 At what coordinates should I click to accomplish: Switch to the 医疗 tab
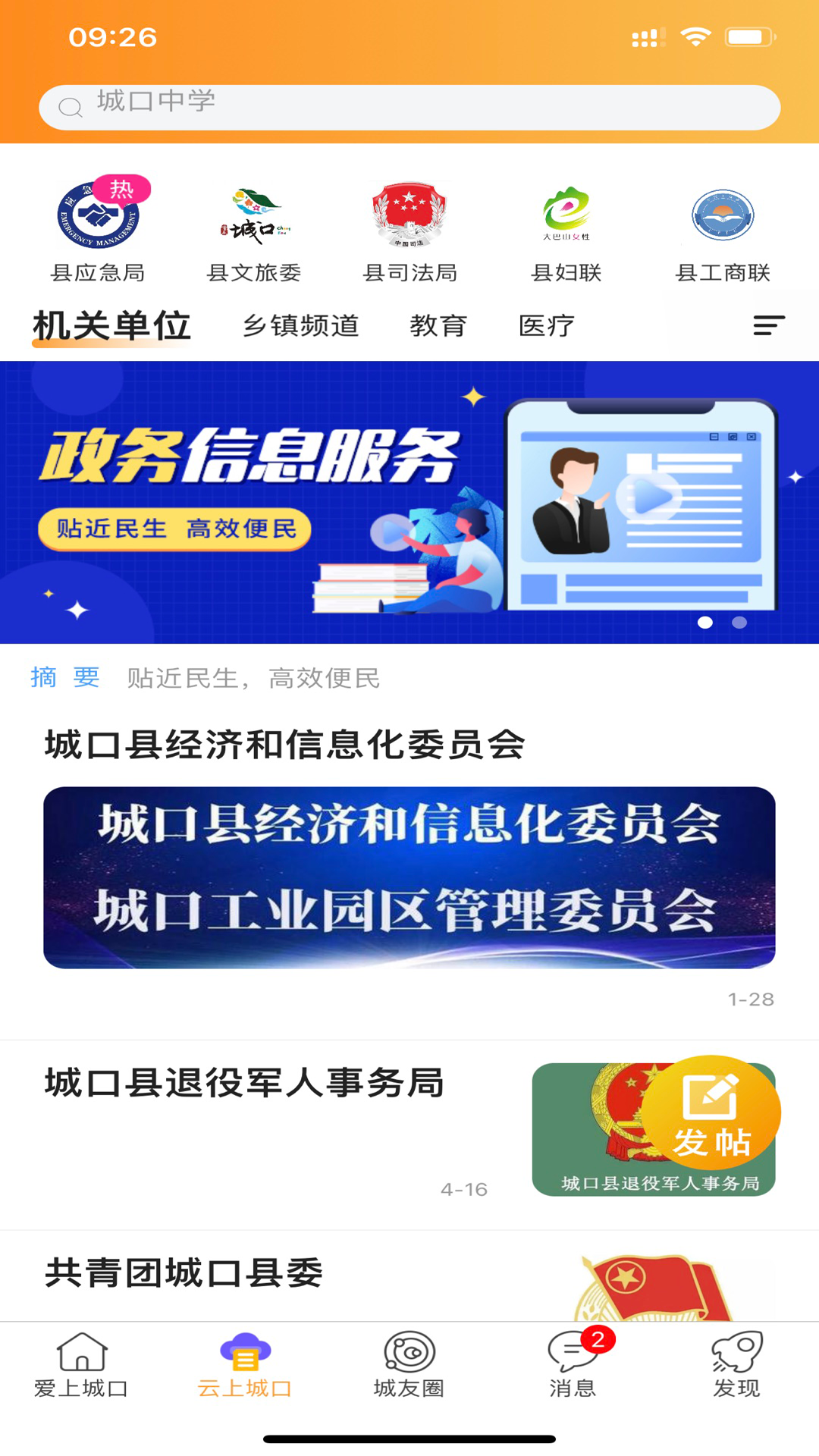547,326
